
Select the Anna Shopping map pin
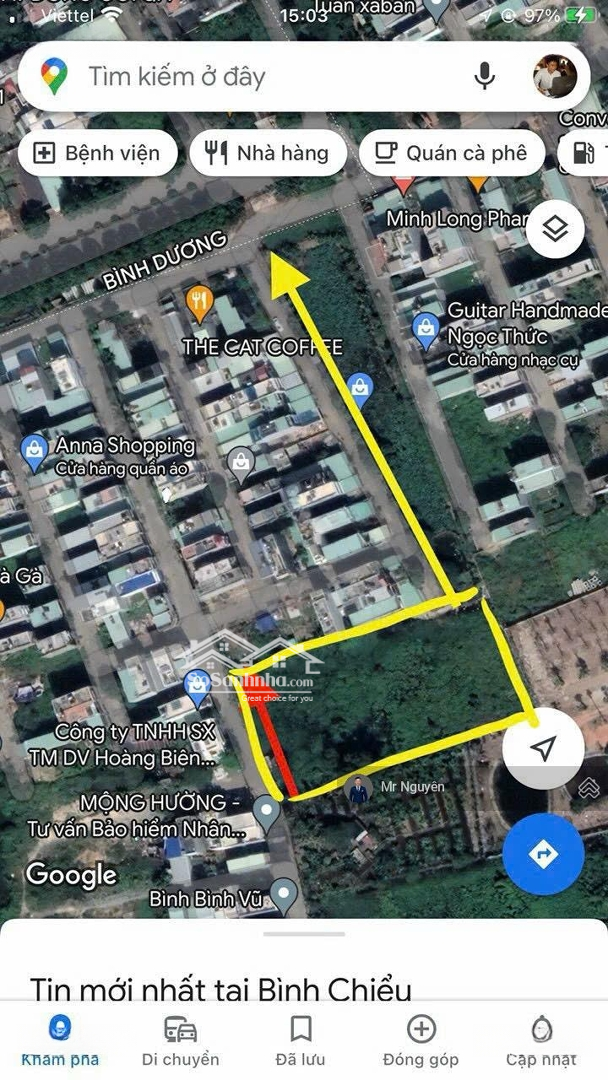coord(34,452)
